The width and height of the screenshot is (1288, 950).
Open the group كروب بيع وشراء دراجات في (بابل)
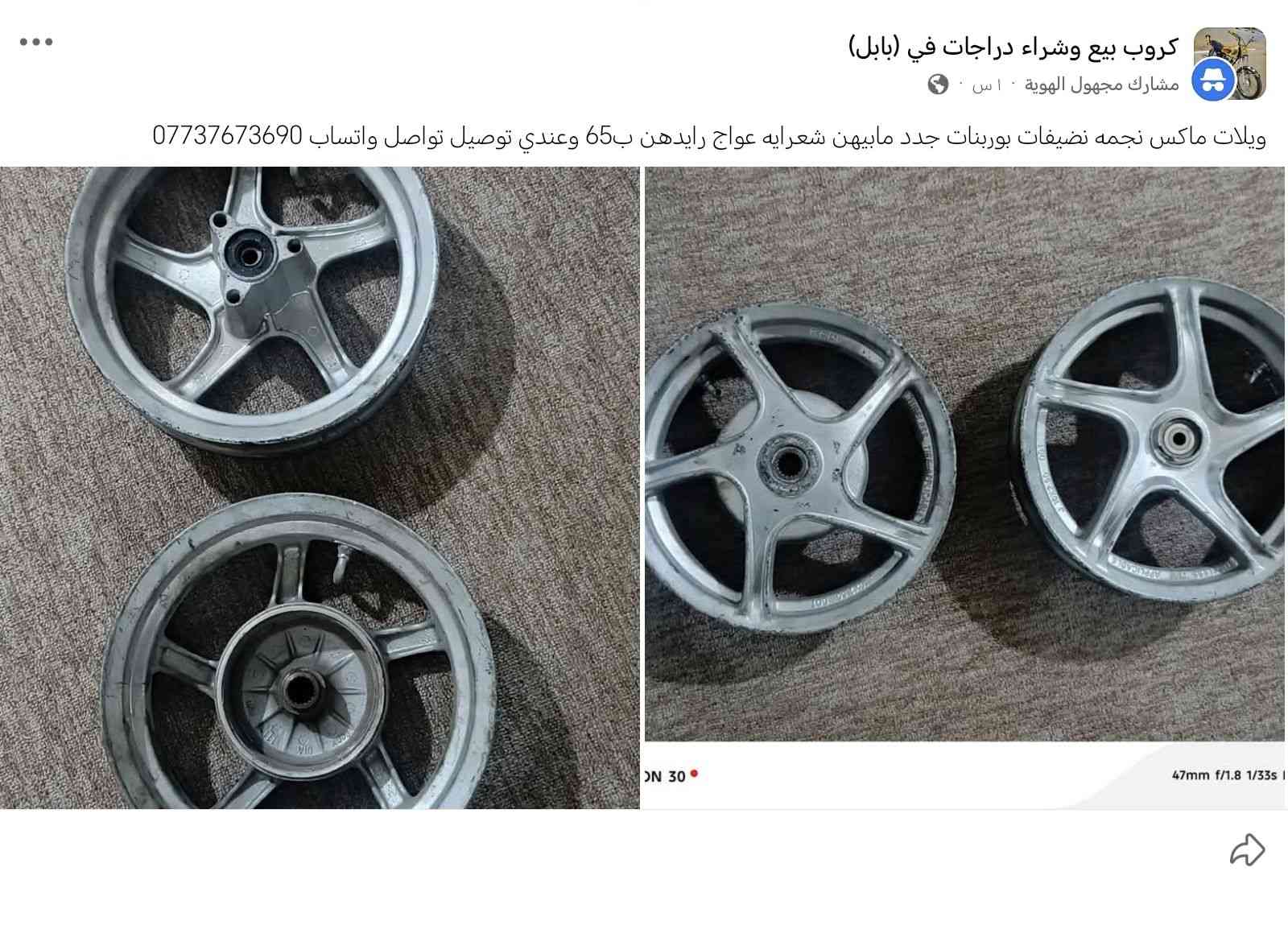click(x=1013, y=47)
